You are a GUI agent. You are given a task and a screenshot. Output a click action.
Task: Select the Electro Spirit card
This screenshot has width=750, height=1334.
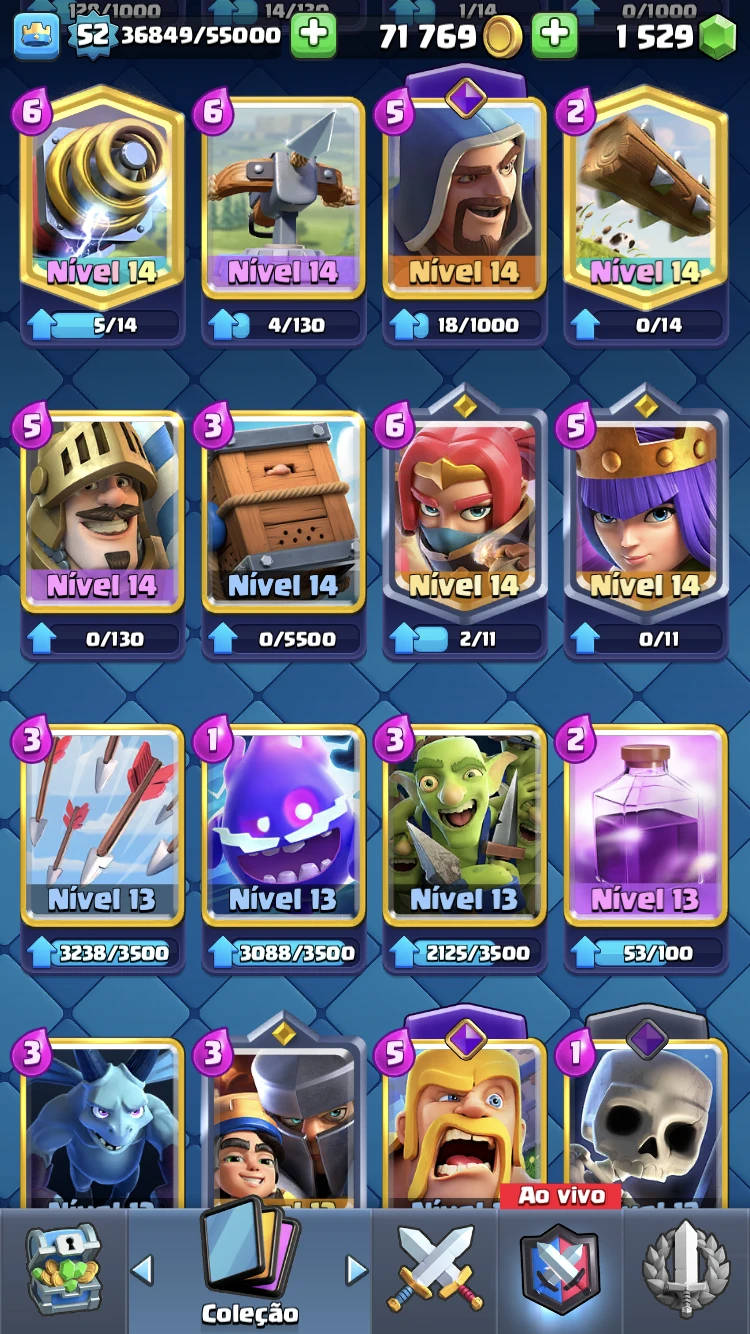pos(283,825)
